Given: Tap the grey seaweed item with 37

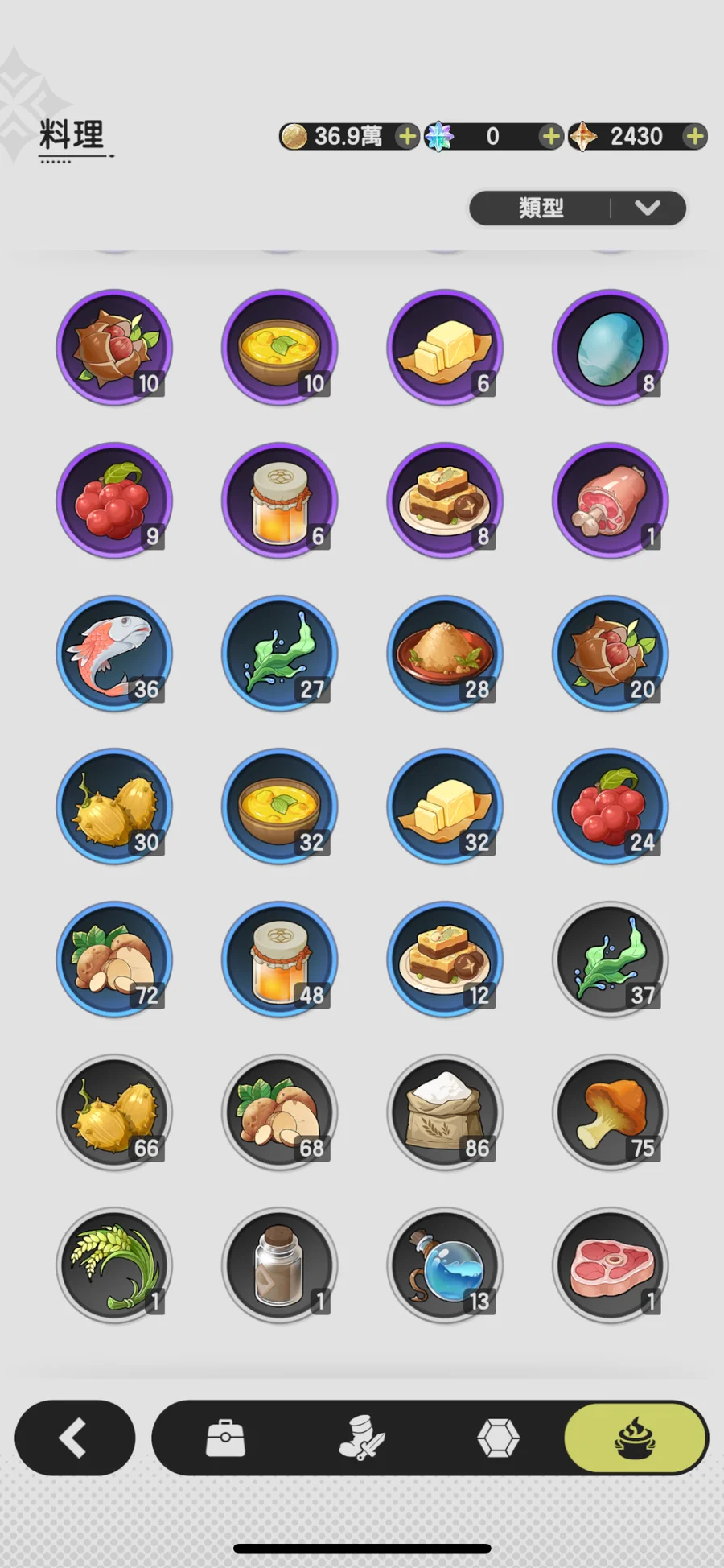Looking at the screenshot, I should [610, 959].
